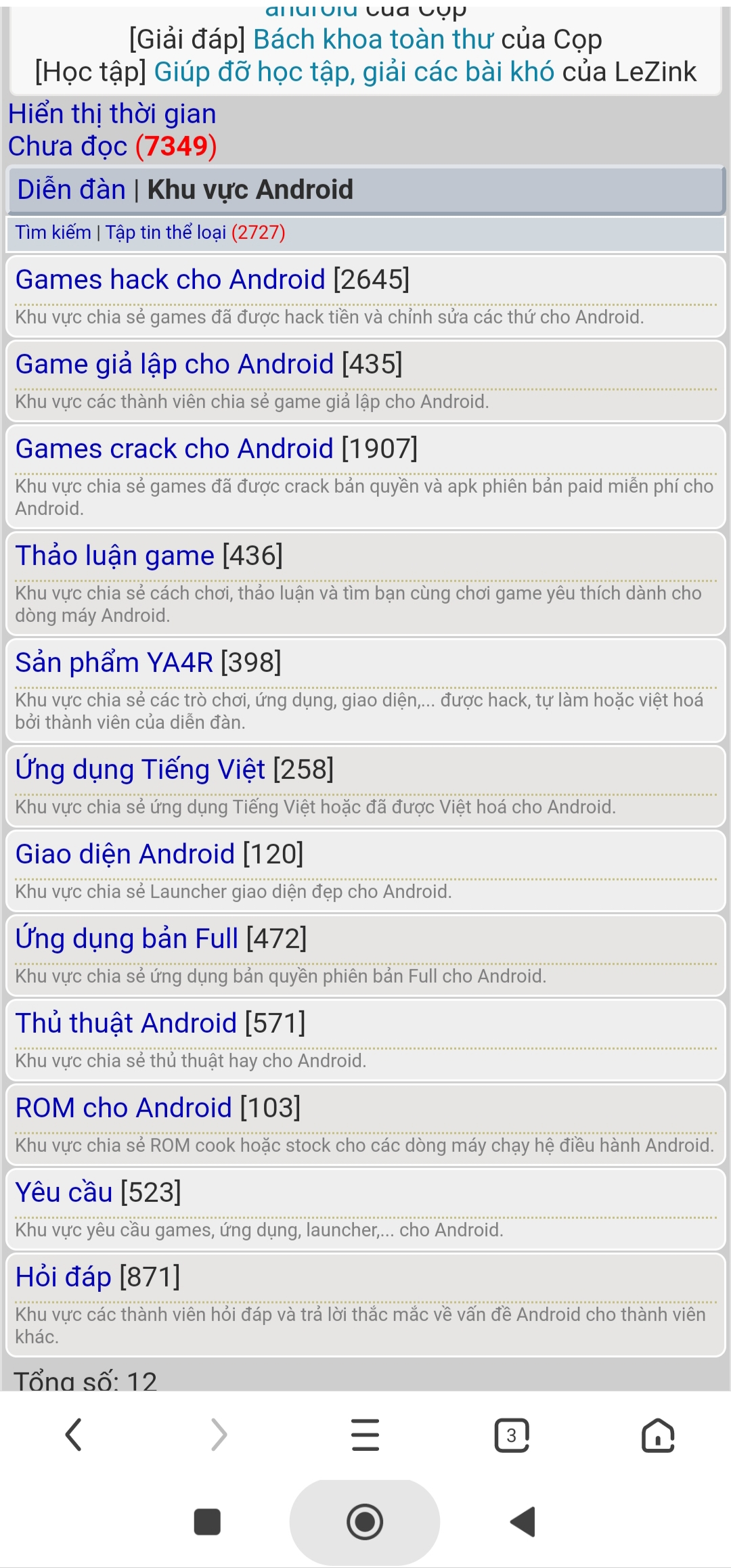Open the browser tab switcher
The height and width of the screenshot is (1568, 731).
tap(512, 1435)
